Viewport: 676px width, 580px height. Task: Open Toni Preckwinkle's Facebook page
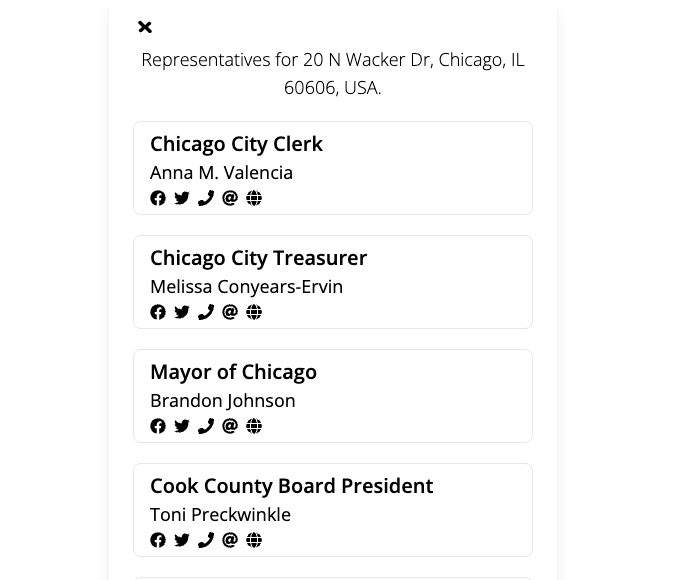coord(158,540)
